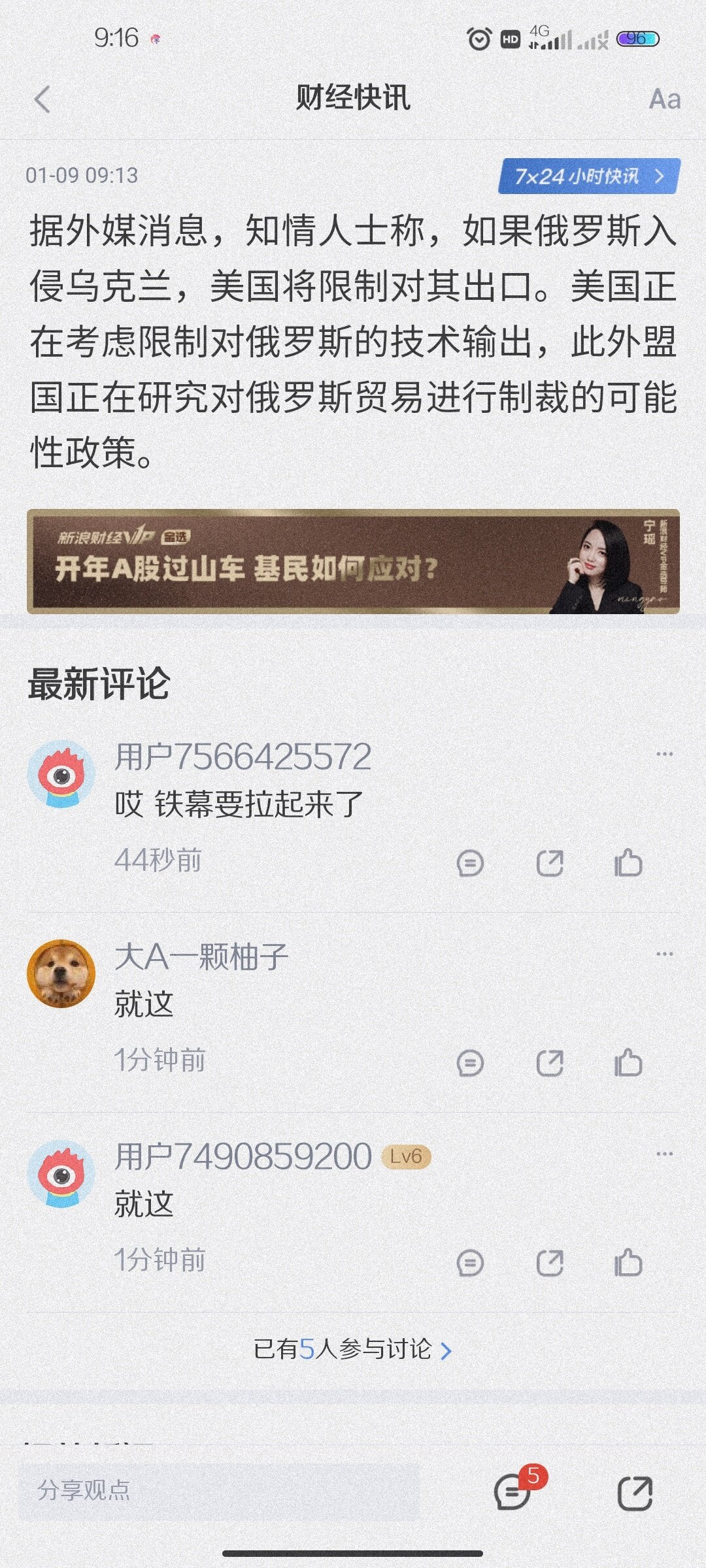Reply to 用户7490859200's comment

(x=470, y=1263)
